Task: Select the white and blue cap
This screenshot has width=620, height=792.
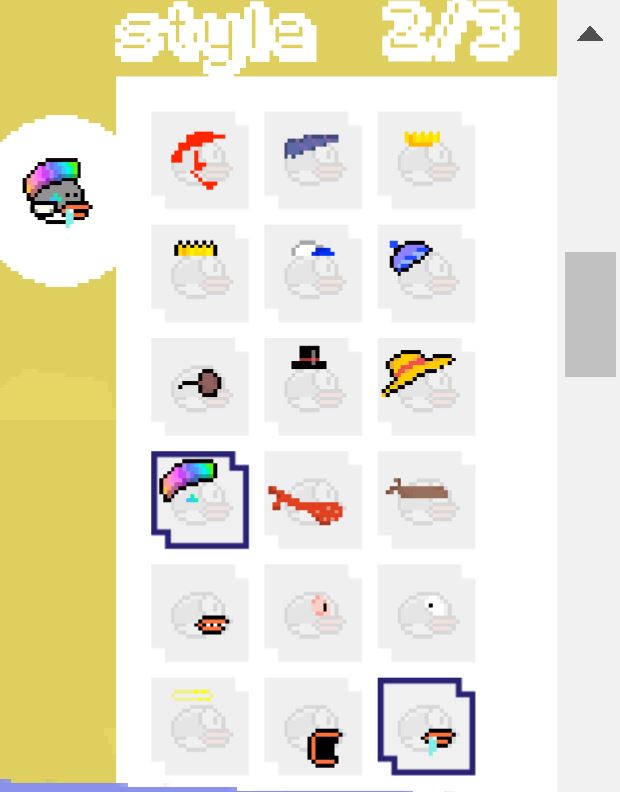Action: tap(312, 273)
